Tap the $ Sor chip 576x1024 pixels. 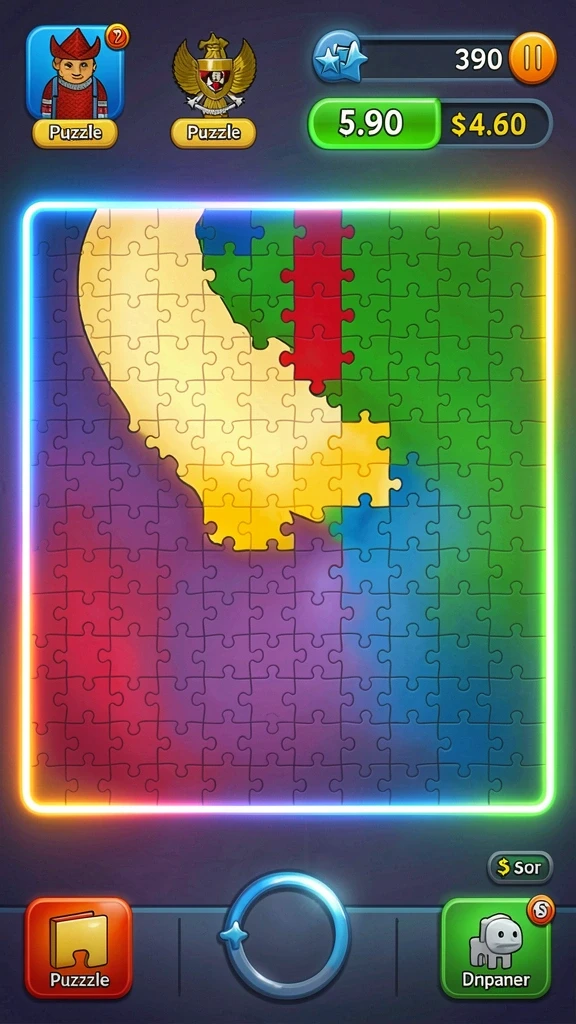(520, 867)
